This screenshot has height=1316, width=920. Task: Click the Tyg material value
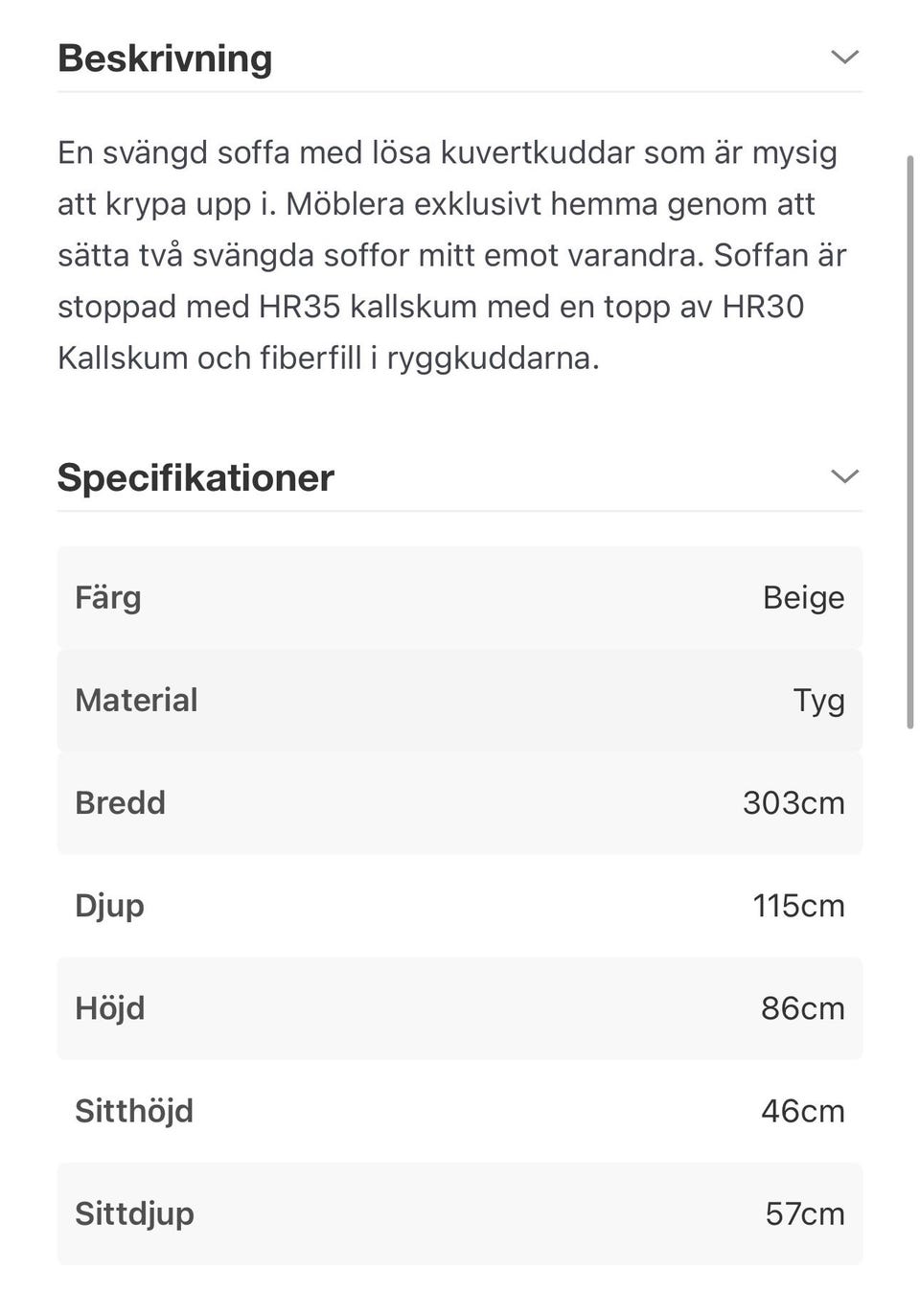(x=819, y=700)
